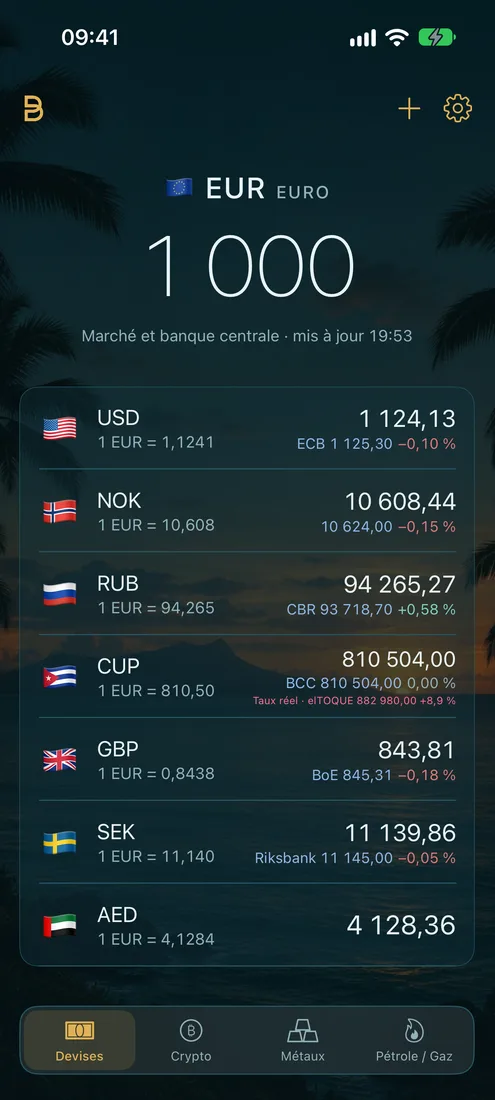
Task: Tap the app logo icon at top left
Action: pos(33,109)
